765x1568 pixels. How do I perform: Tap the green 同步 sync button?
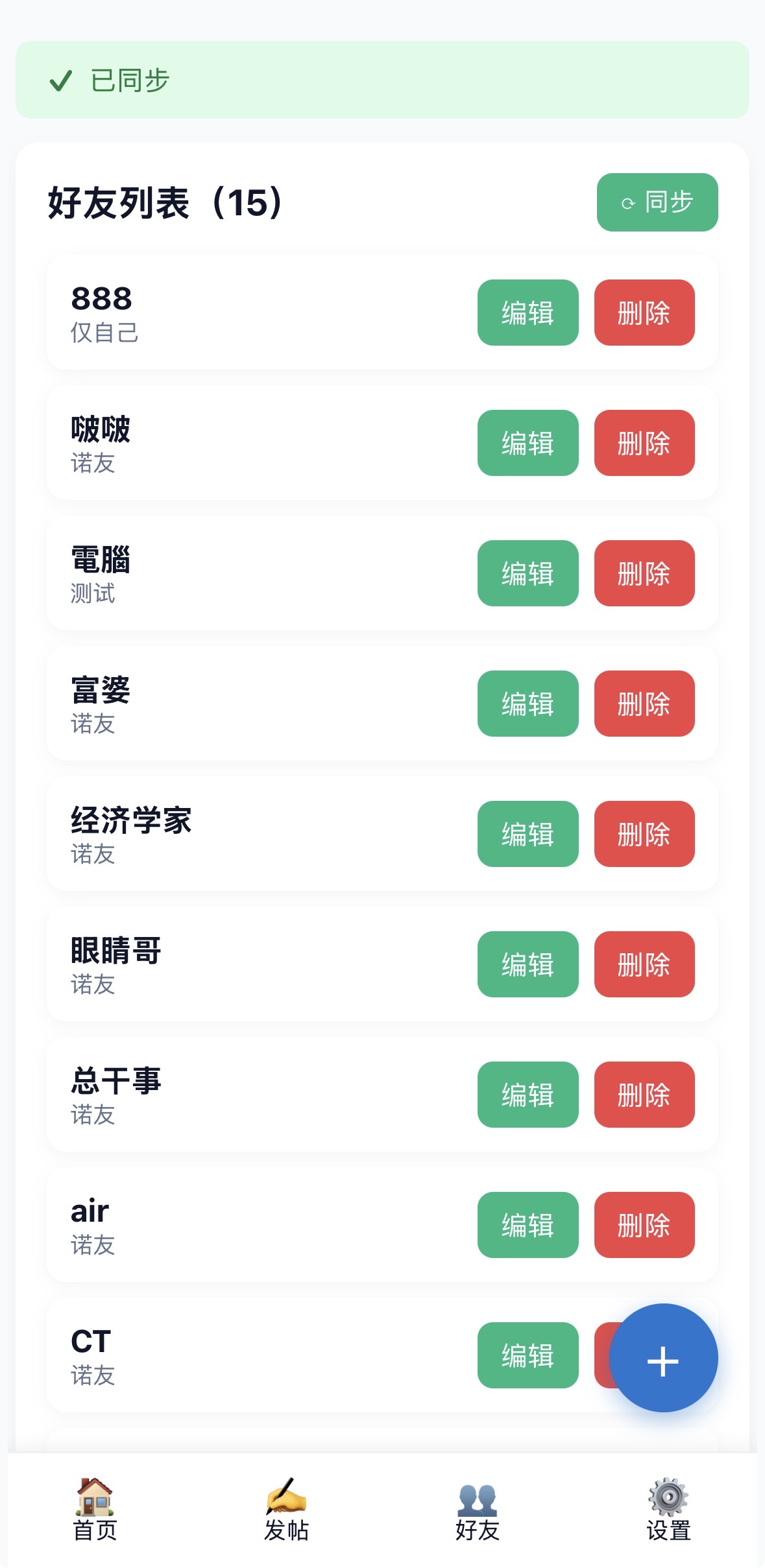[x=657, y=202]
